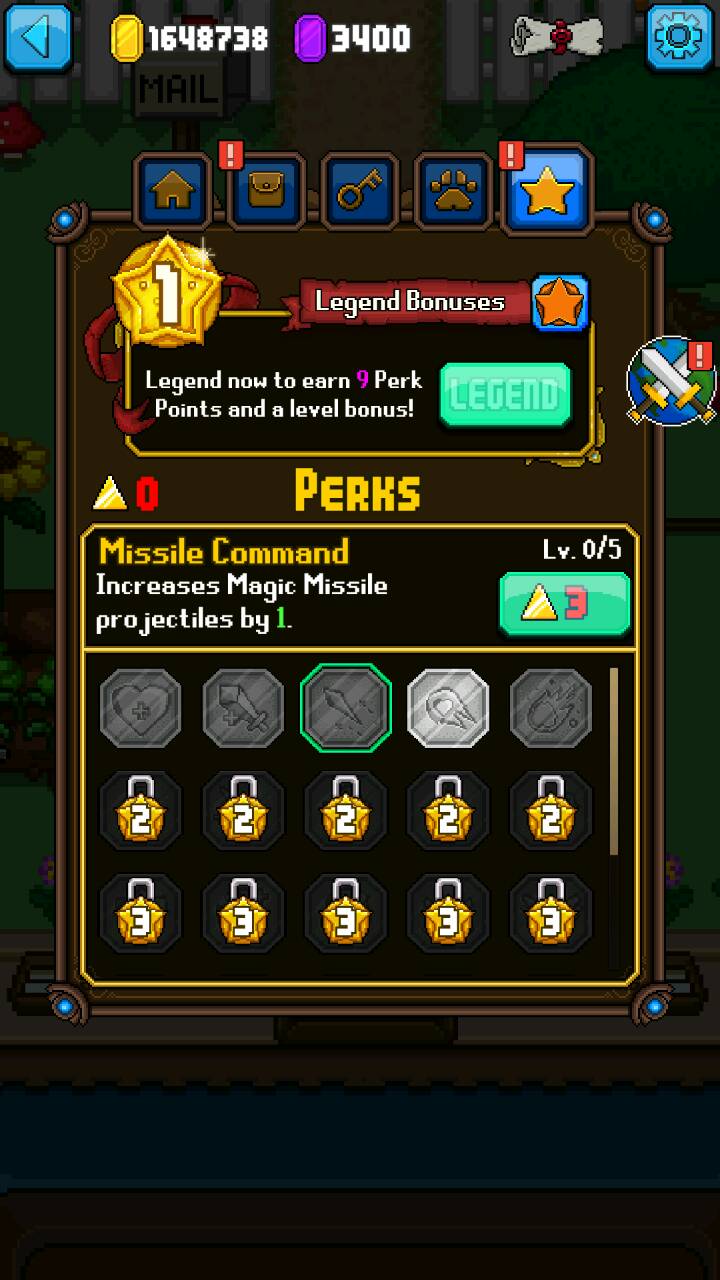
Task: Switch to the pet paw tab
Action: pos(452,192)
